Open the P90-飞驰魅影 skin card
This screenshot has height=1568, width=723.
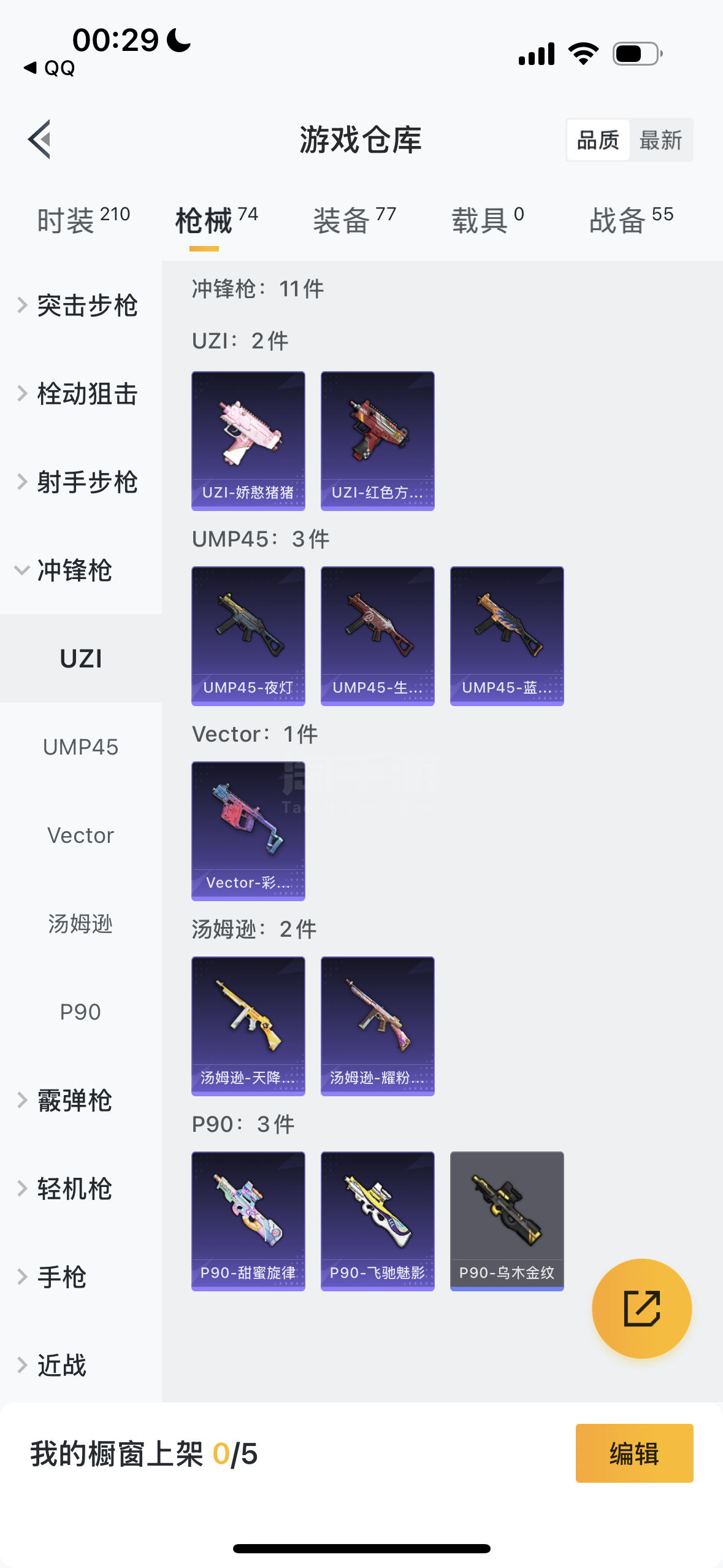(378, 1221)
